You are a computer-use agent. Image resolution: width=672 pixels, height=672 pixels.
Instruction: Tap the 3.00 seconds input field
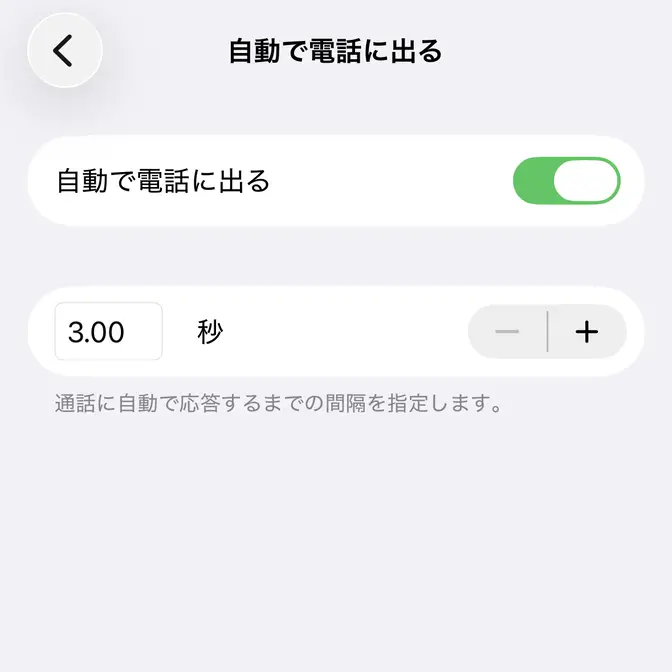[x=108, y=331]
